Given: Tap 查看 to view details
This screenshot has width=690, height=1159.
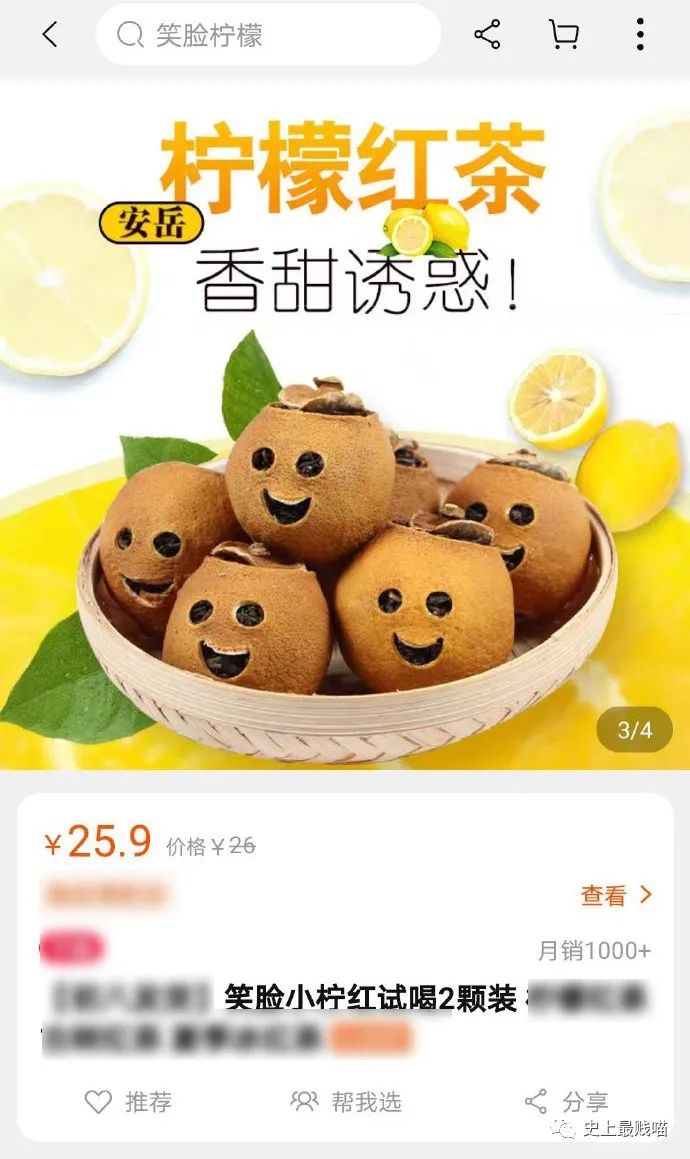Looking at the screenshot, I should click(615, 895).
